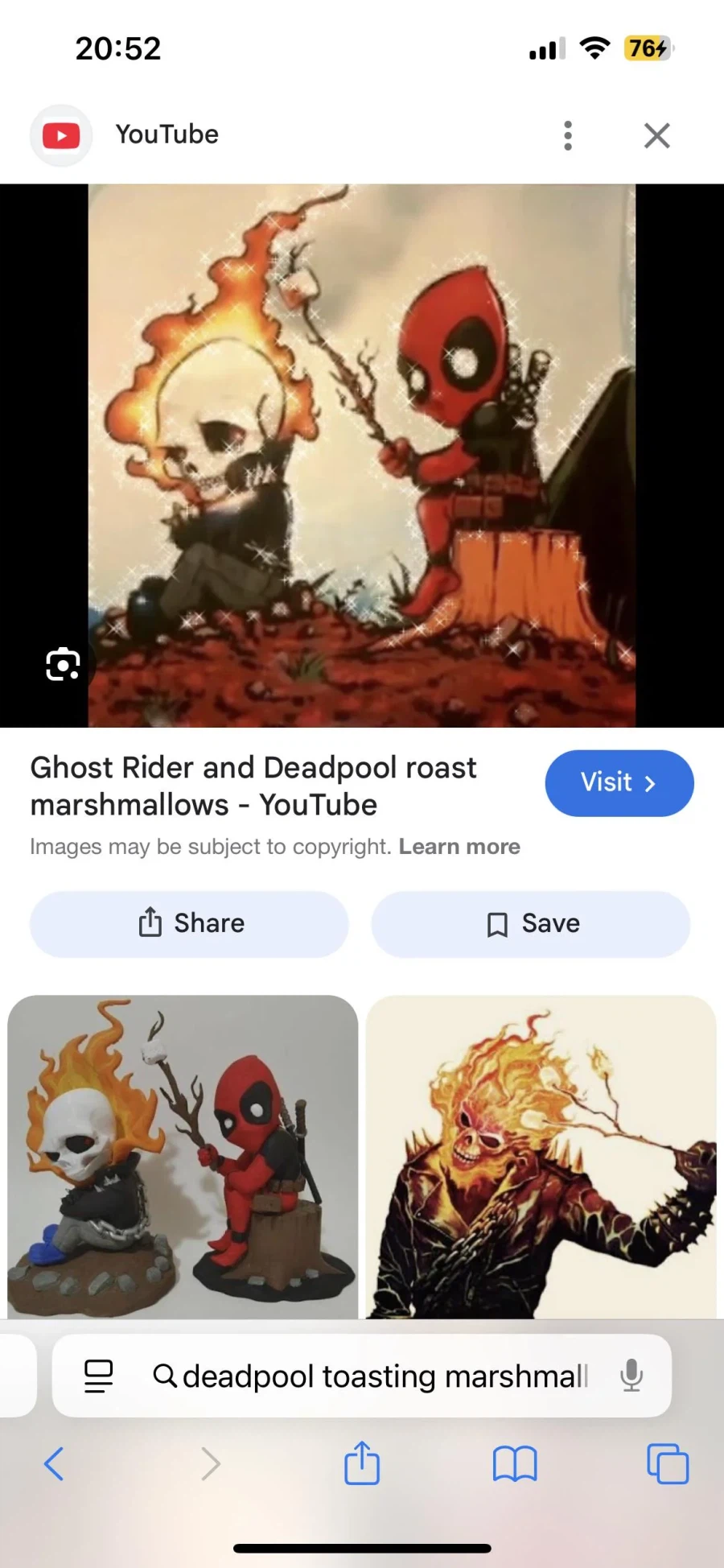Open the three-dot overflow menu

(x=568, y=135)
